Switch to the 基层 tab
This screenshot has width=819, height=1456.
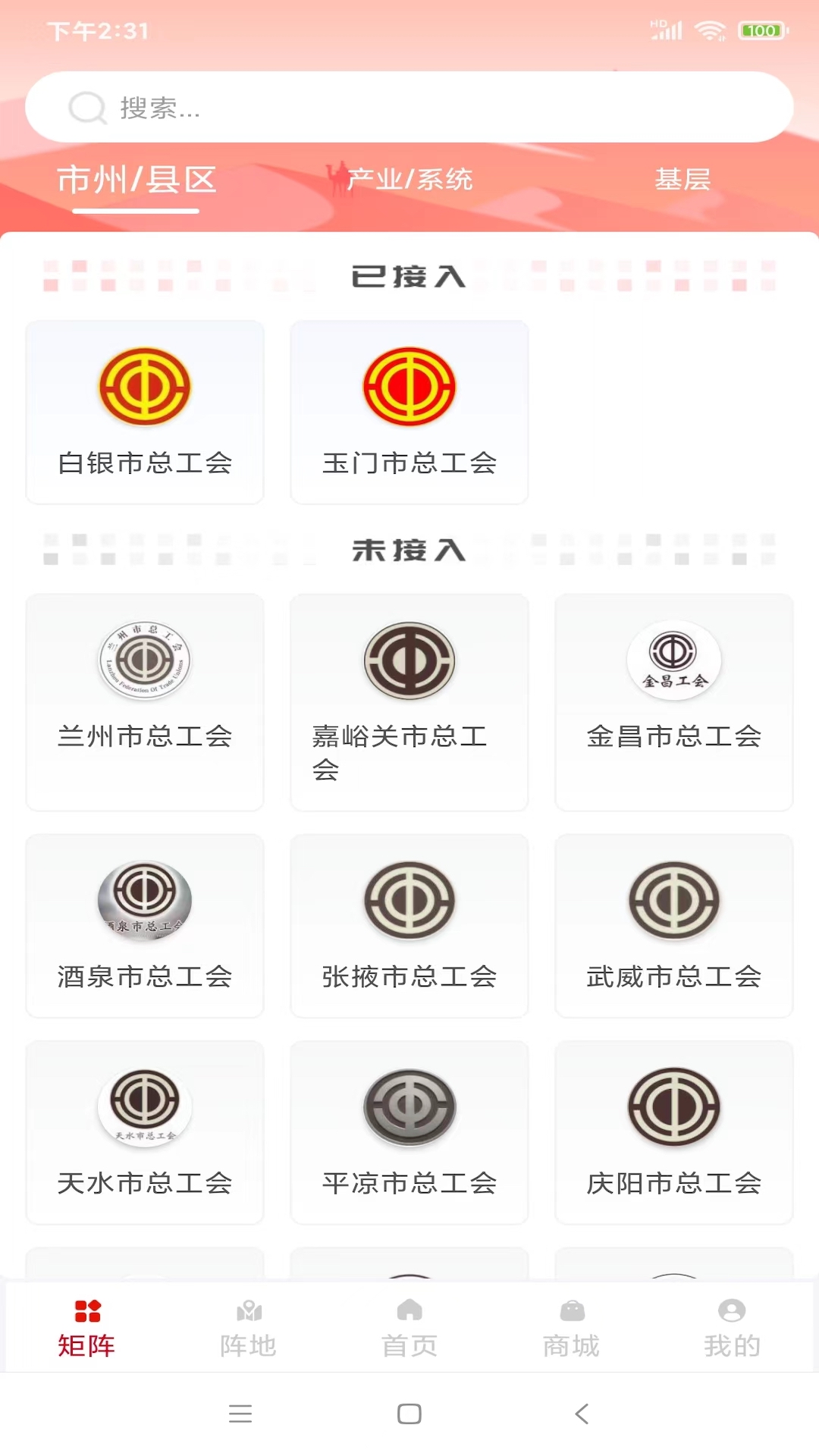[x=683, y=180]
